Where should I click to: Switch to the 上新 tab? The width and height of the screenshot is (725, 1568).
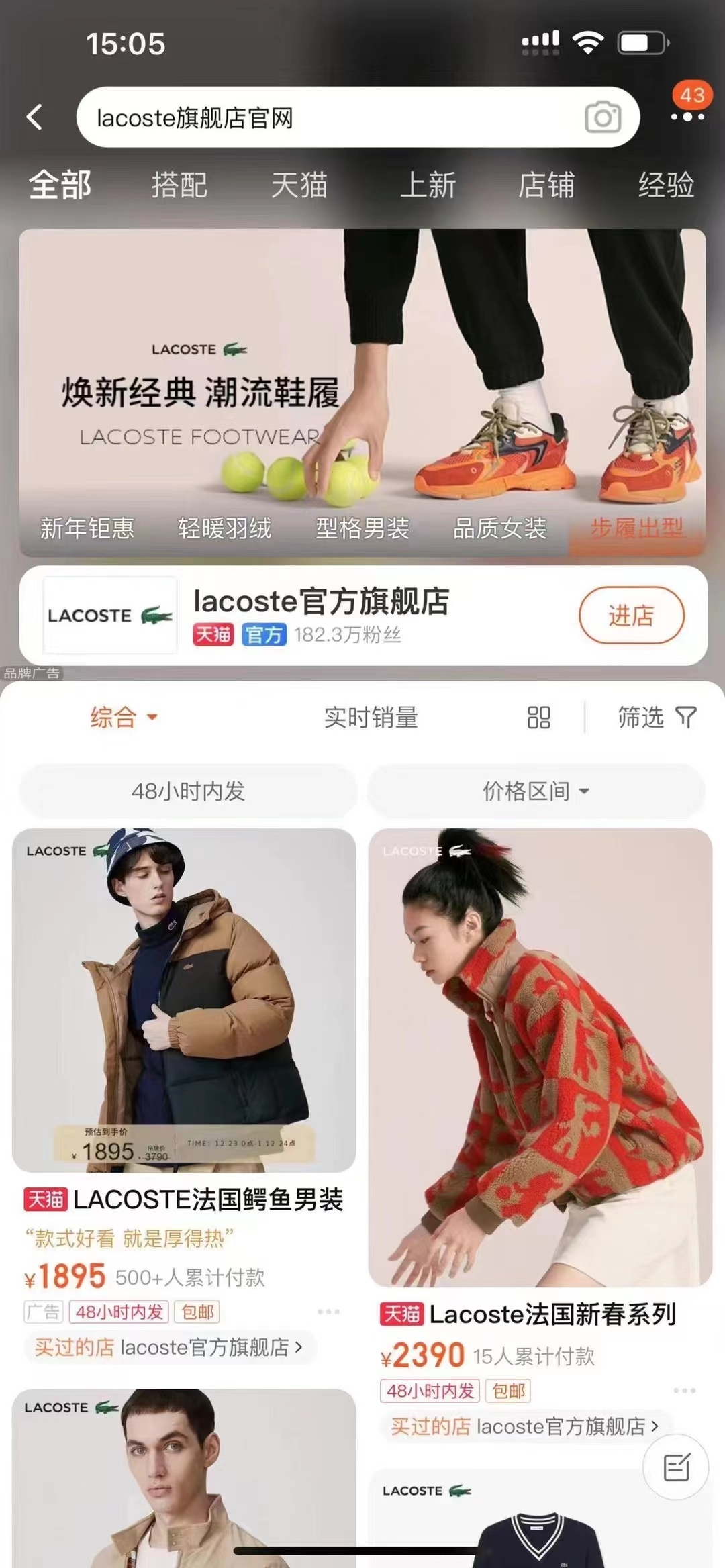(x=428, y=185)
